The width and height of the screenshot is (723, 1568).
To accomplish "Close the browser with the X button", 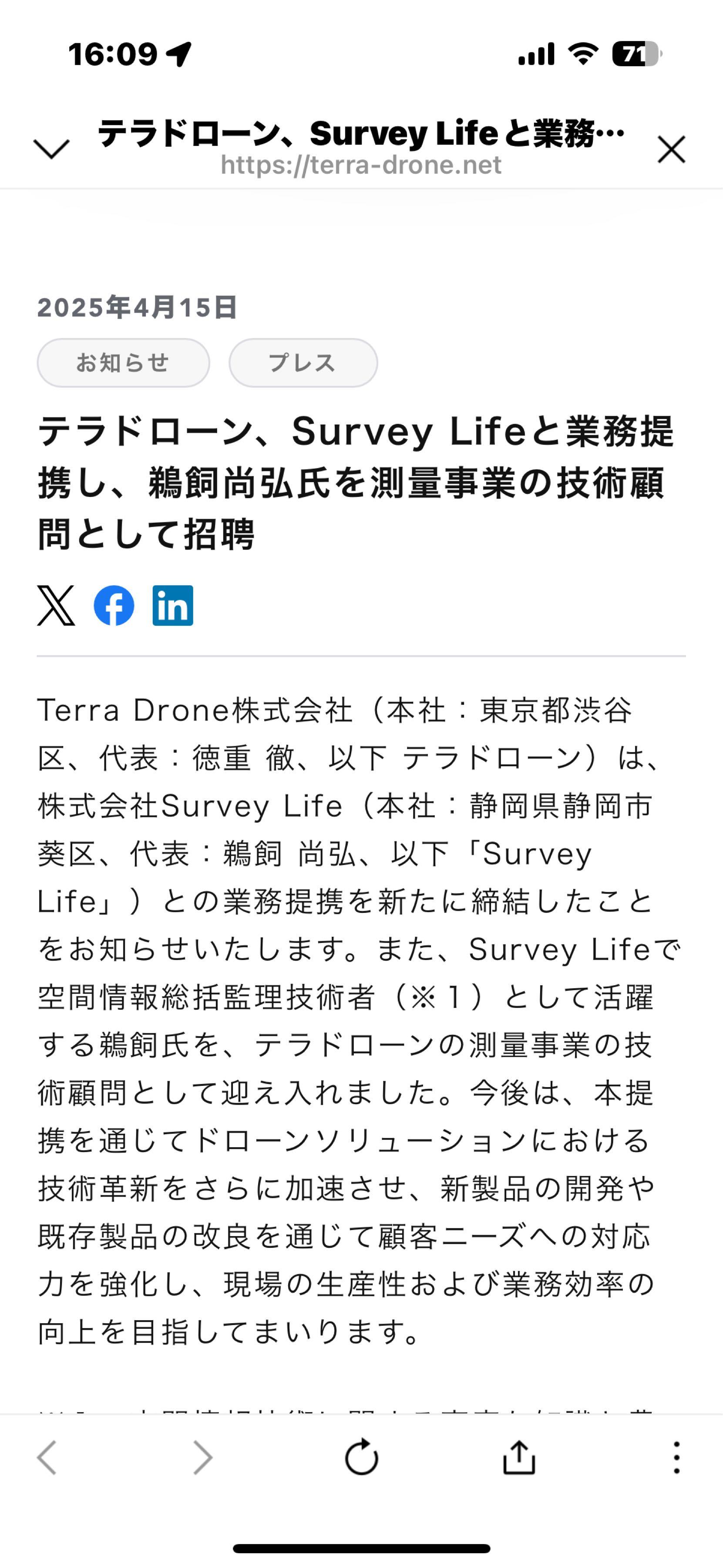I will [671, 149].
